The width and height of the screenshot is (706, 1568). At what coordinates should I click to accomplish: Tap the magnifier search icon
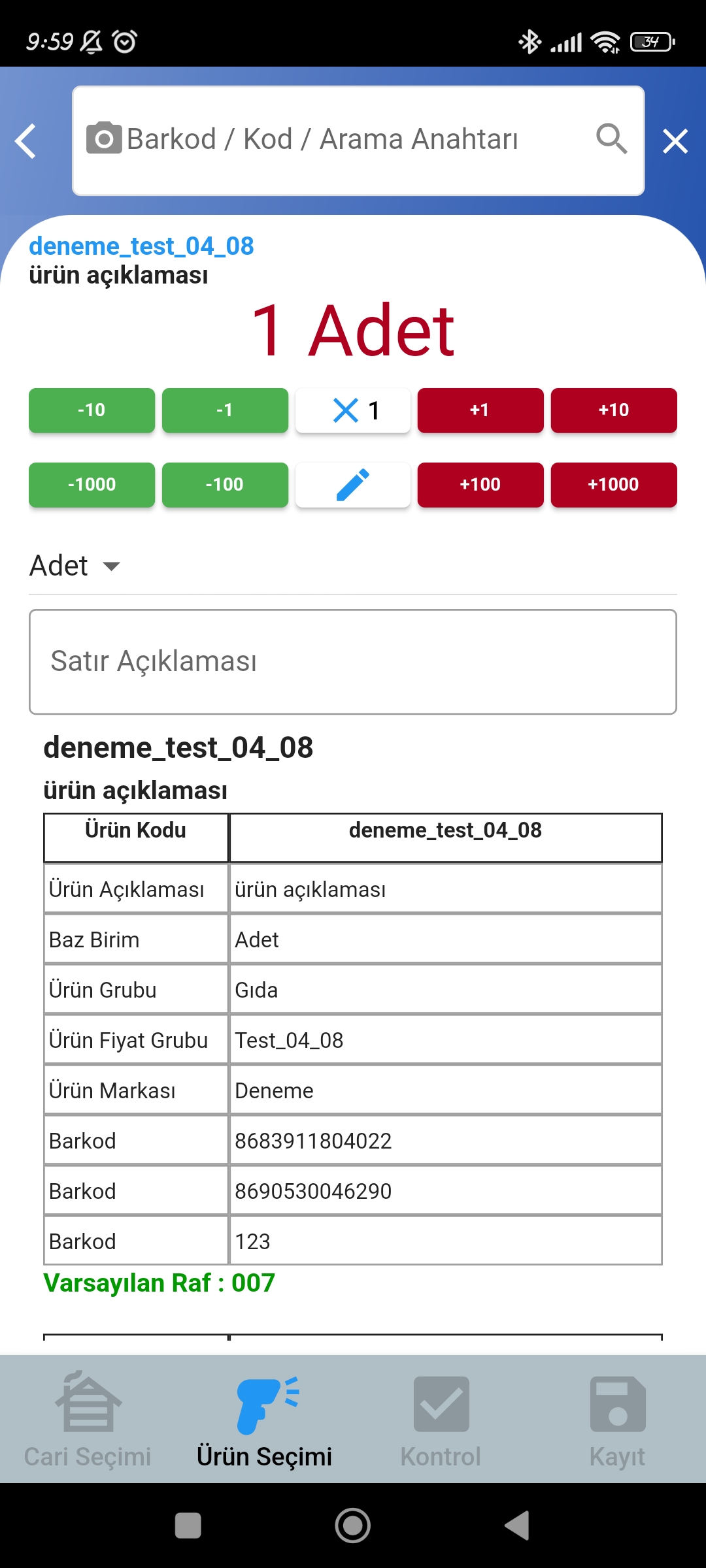611,139
